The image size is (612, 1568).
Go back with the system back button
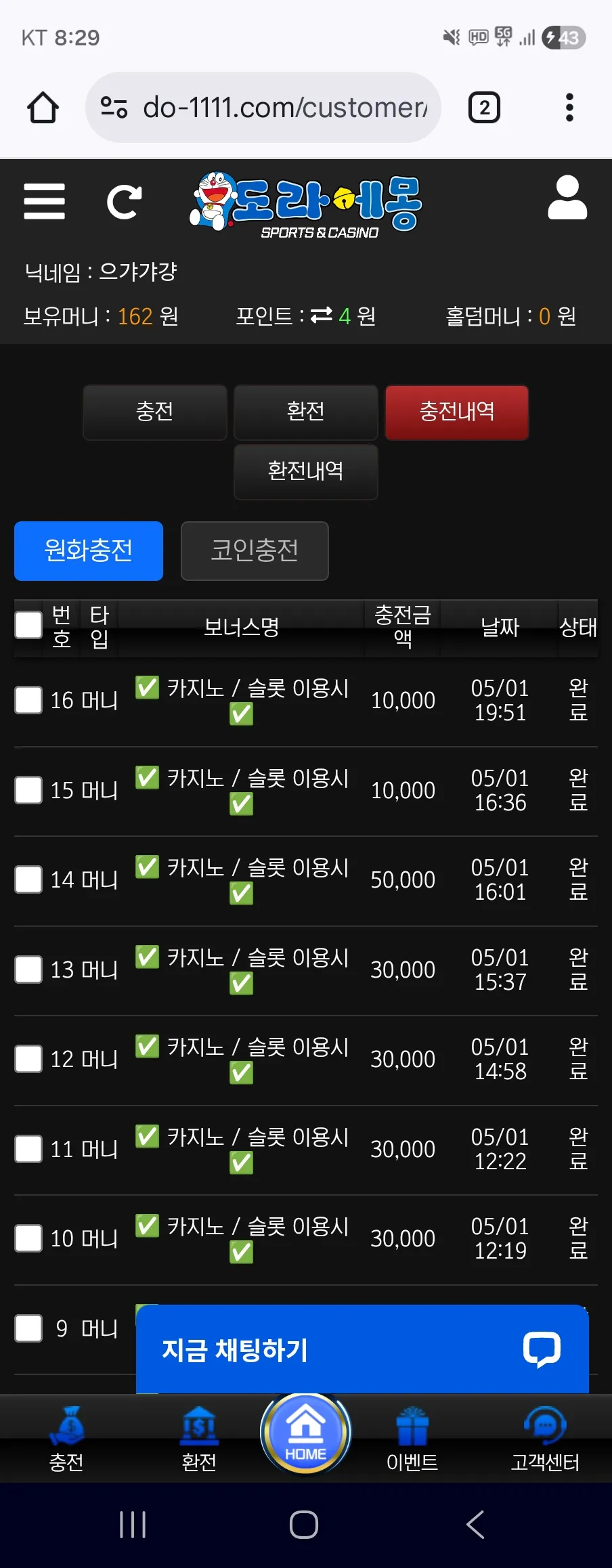tap(475, 1525)
